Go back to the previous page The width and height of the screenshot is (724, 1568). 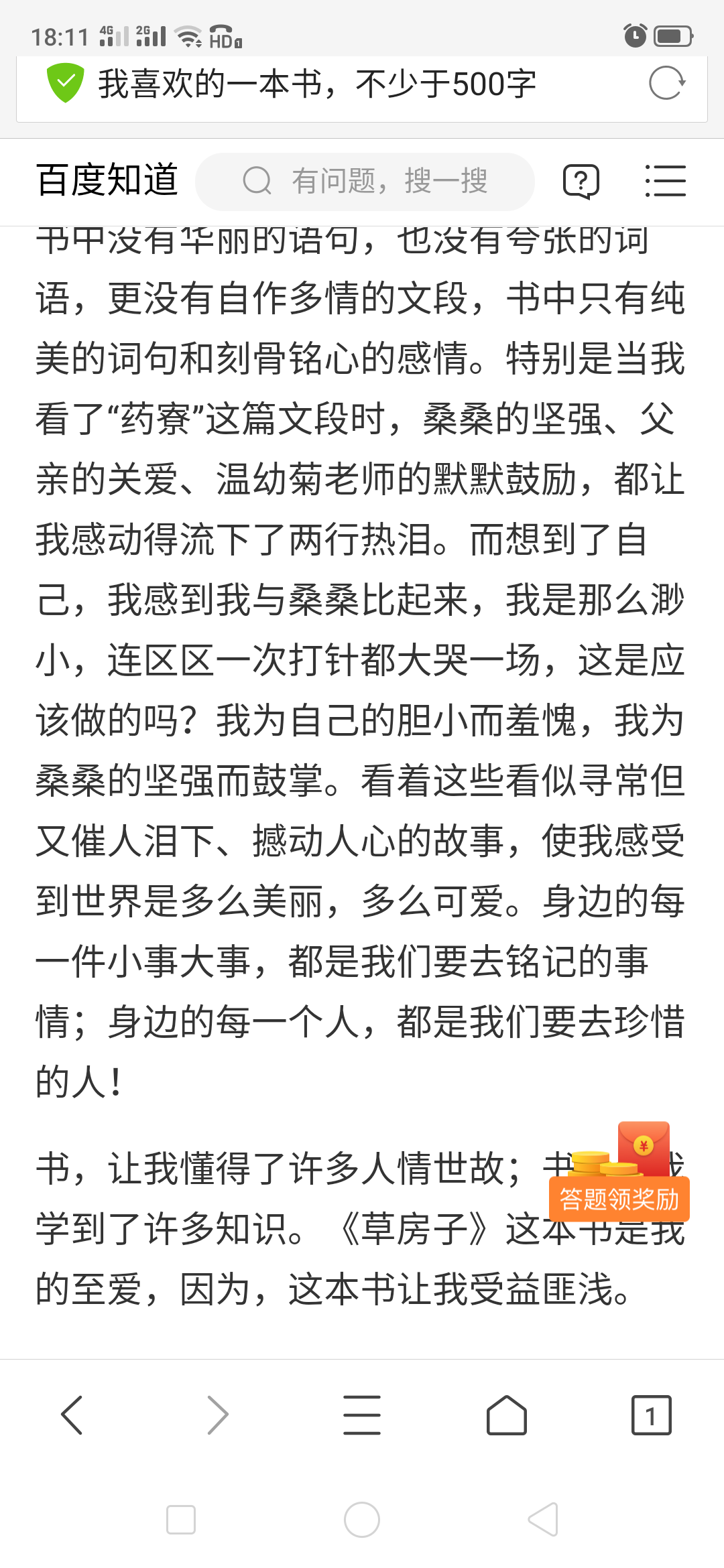pos(72,1415)
